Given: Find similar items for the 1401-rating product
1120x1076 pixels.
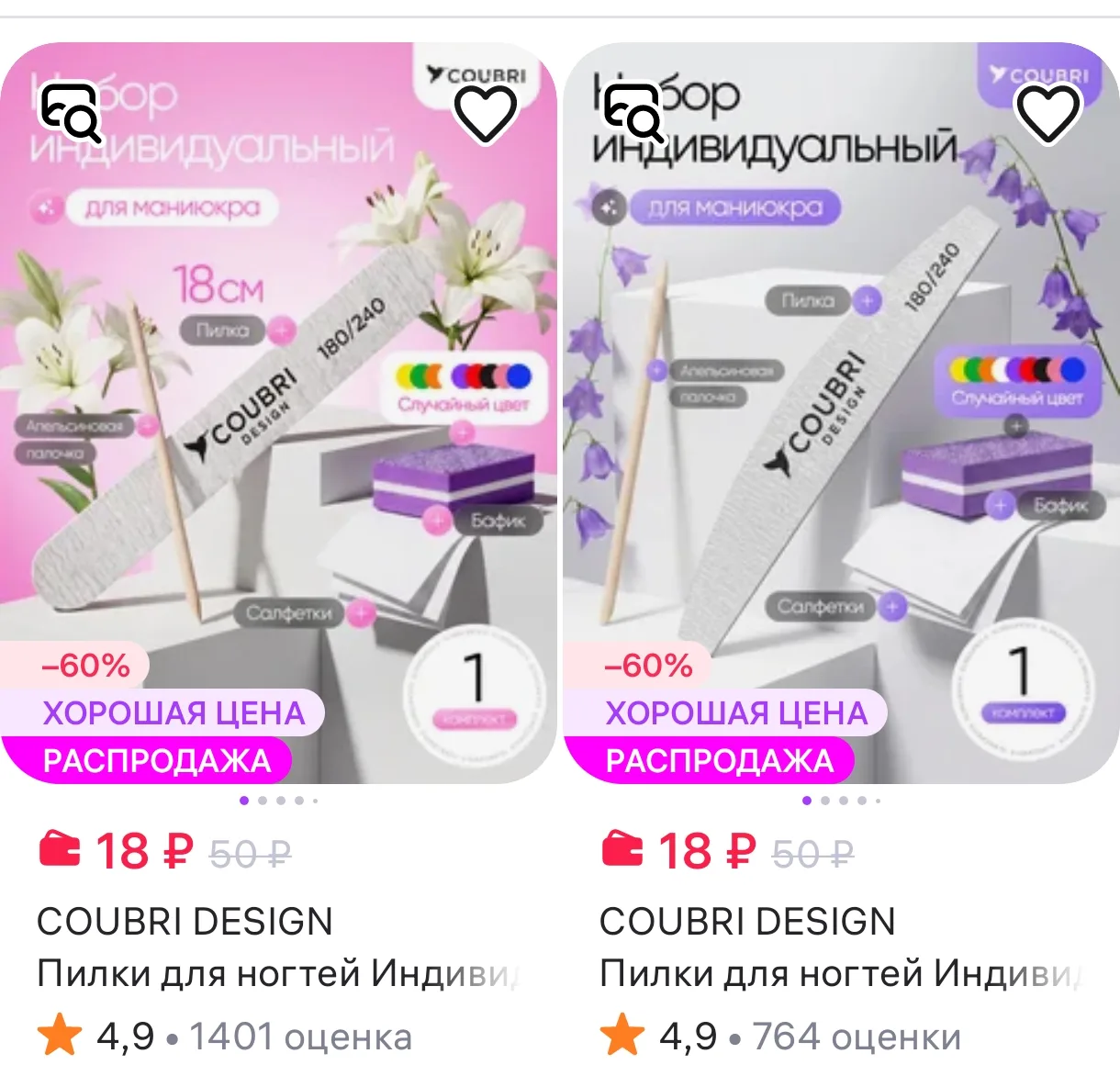Looking at the screenshot, I should click(70, 114).
